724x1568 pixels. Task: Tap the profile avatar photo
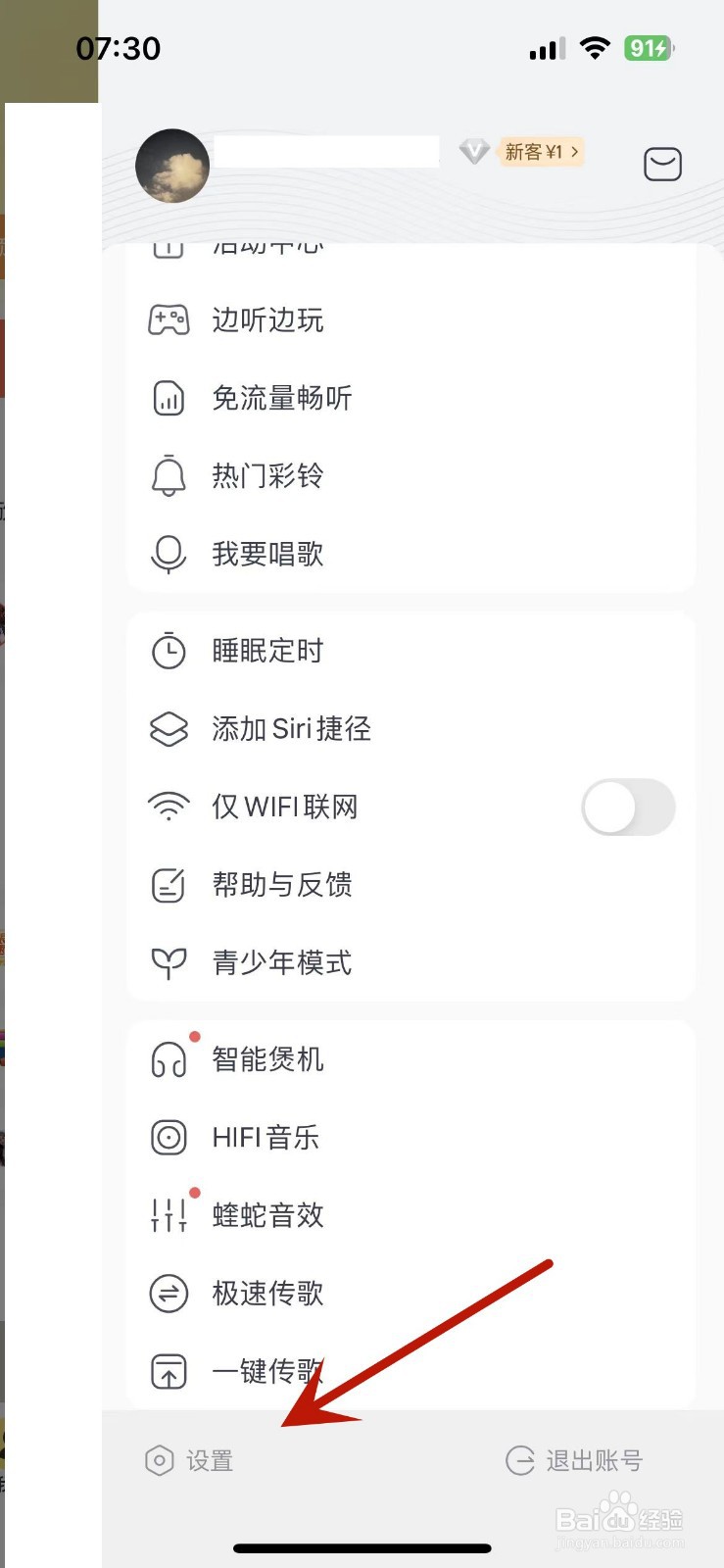coord(172,166)
